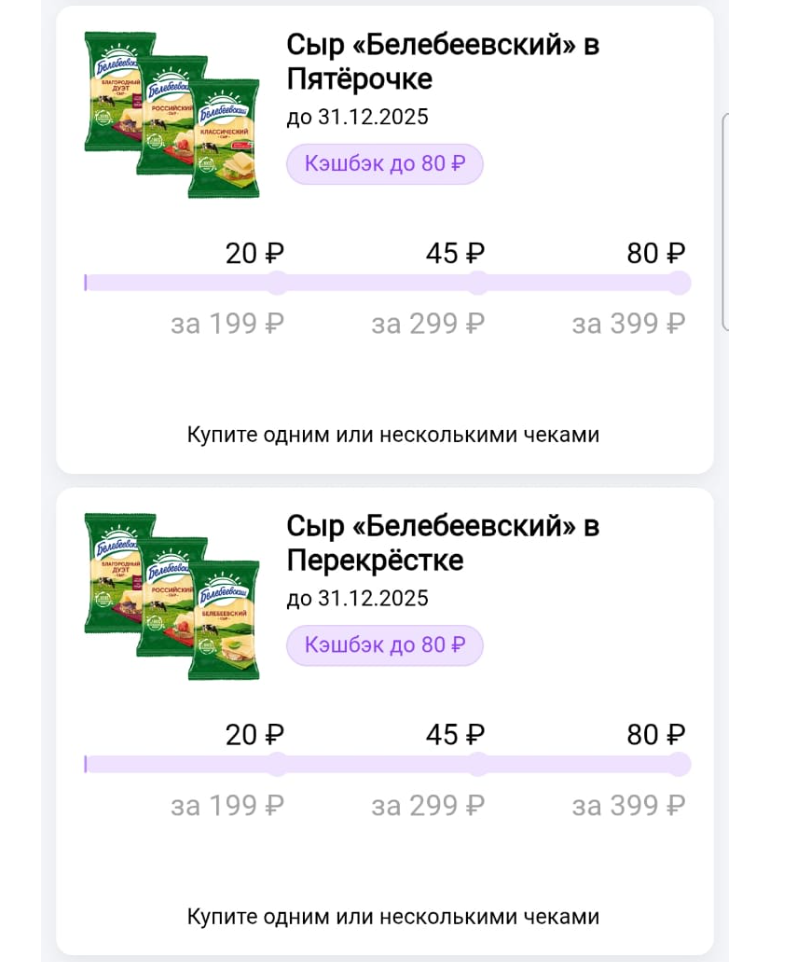The height and width of the screenshot is (962, 798).
Task: Tap the 20 ₽ milestone on the Пятёрочка progress bar
Action: point(275,282)
